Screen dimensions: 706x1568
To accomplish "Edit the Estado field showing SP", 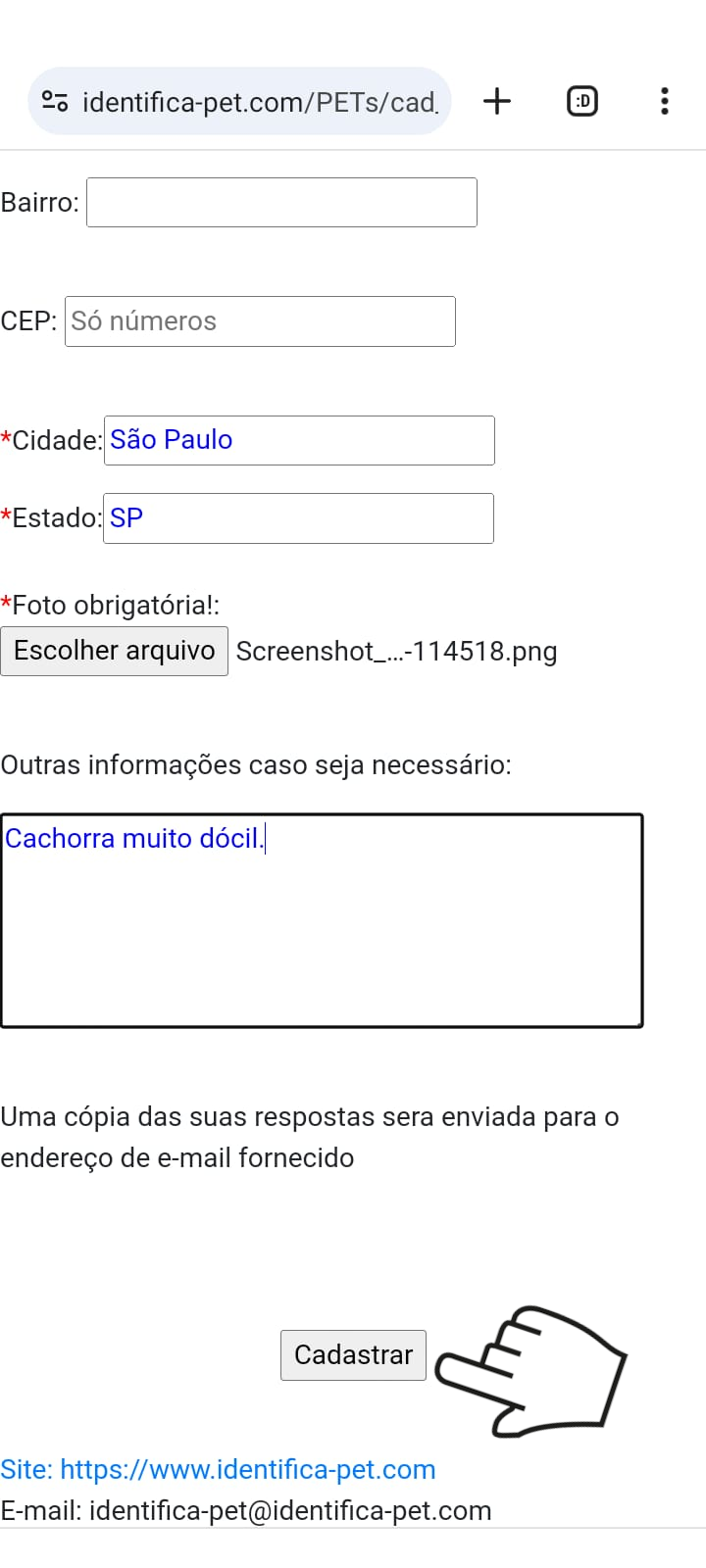I will pos(298,518).
